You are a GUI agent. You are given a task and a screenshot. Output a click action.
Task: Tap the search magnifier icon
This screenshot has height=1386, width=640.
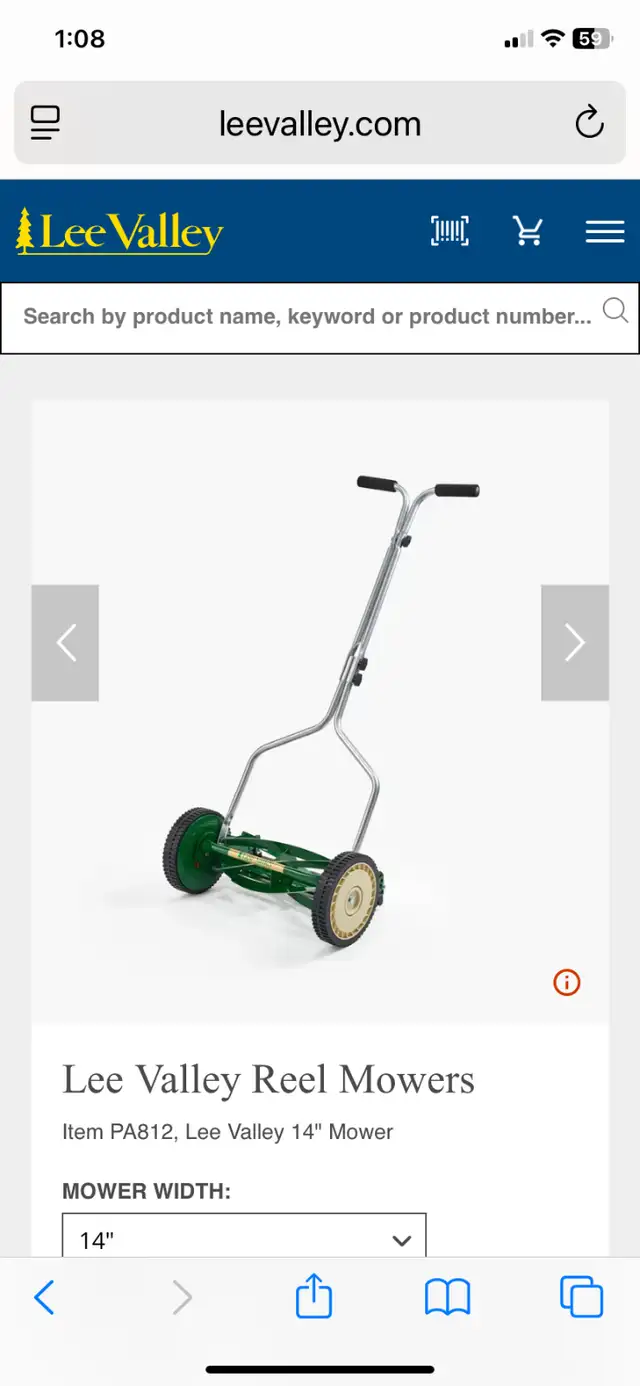tap(615, 312)
